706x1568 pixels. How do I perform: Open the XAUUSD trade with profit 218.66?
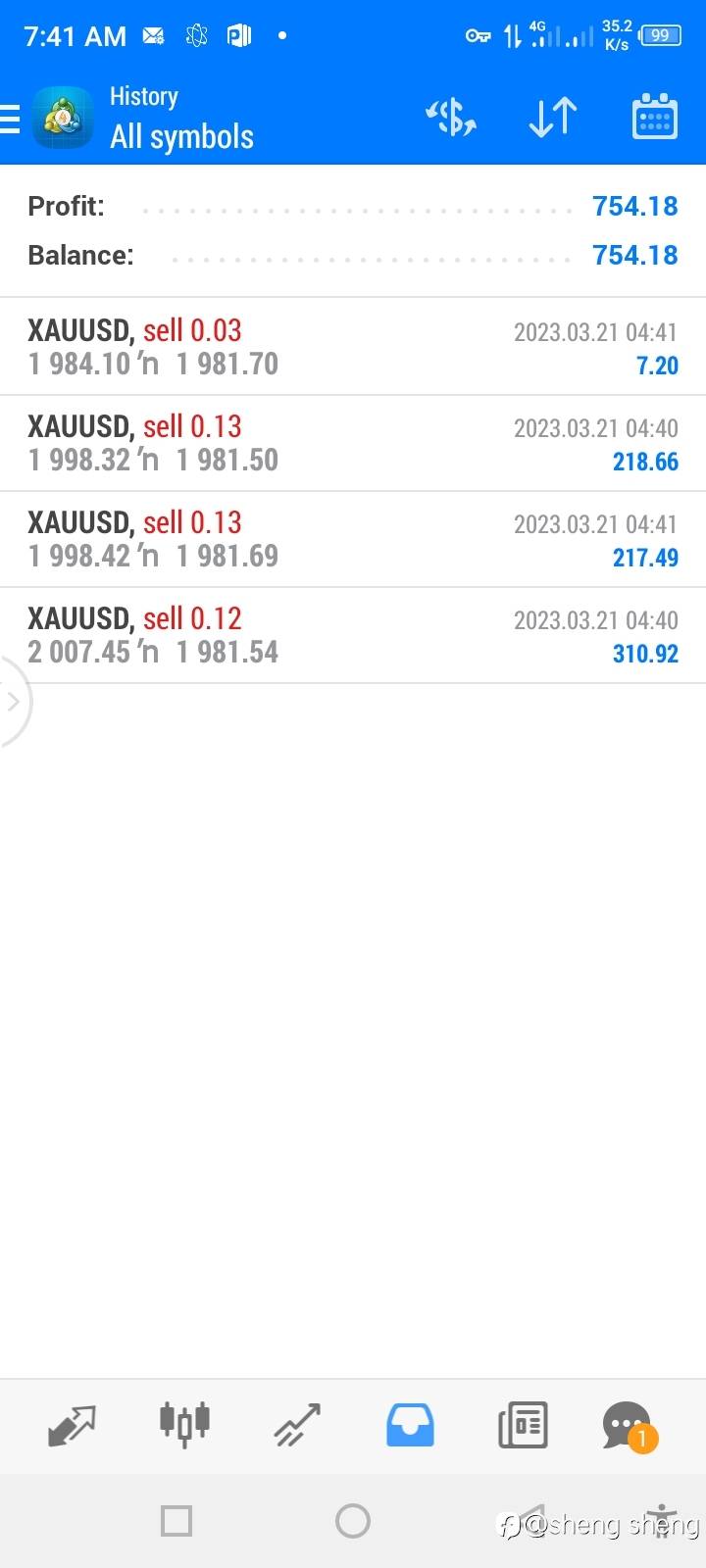(353, 443)
